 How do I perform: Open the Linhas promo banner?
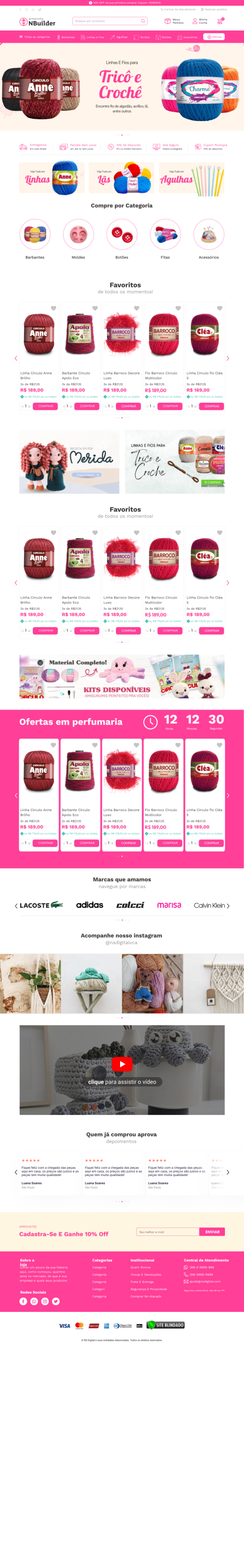tap(52, 178)
